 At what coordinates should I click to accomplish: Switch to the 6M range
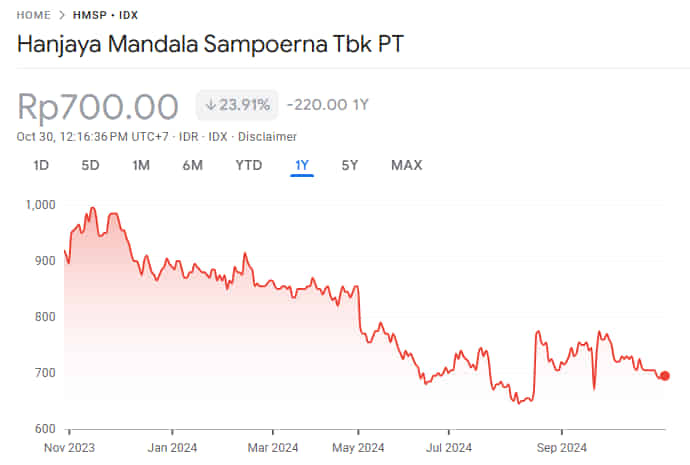point(192,165)
